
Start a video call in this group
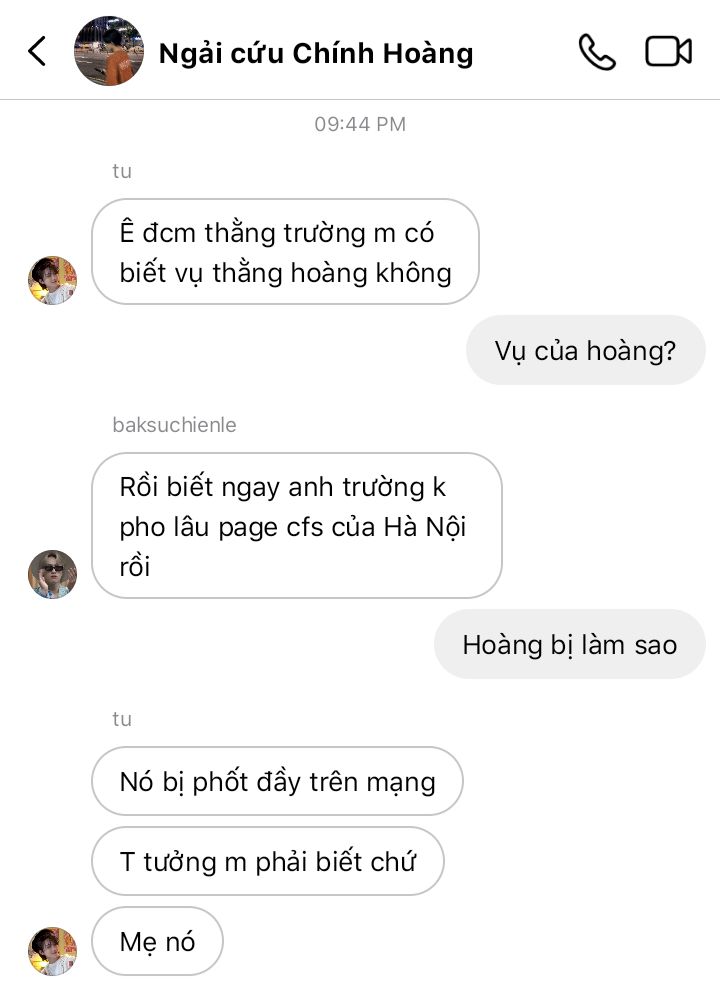tap(668, 51)
